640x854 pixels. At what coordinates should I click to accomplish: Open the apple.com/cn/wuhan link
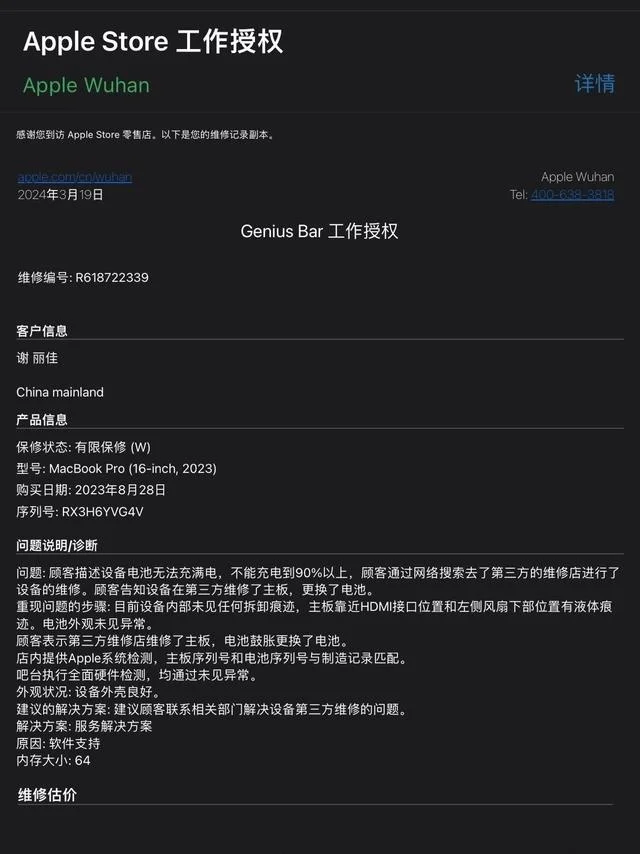75,177
